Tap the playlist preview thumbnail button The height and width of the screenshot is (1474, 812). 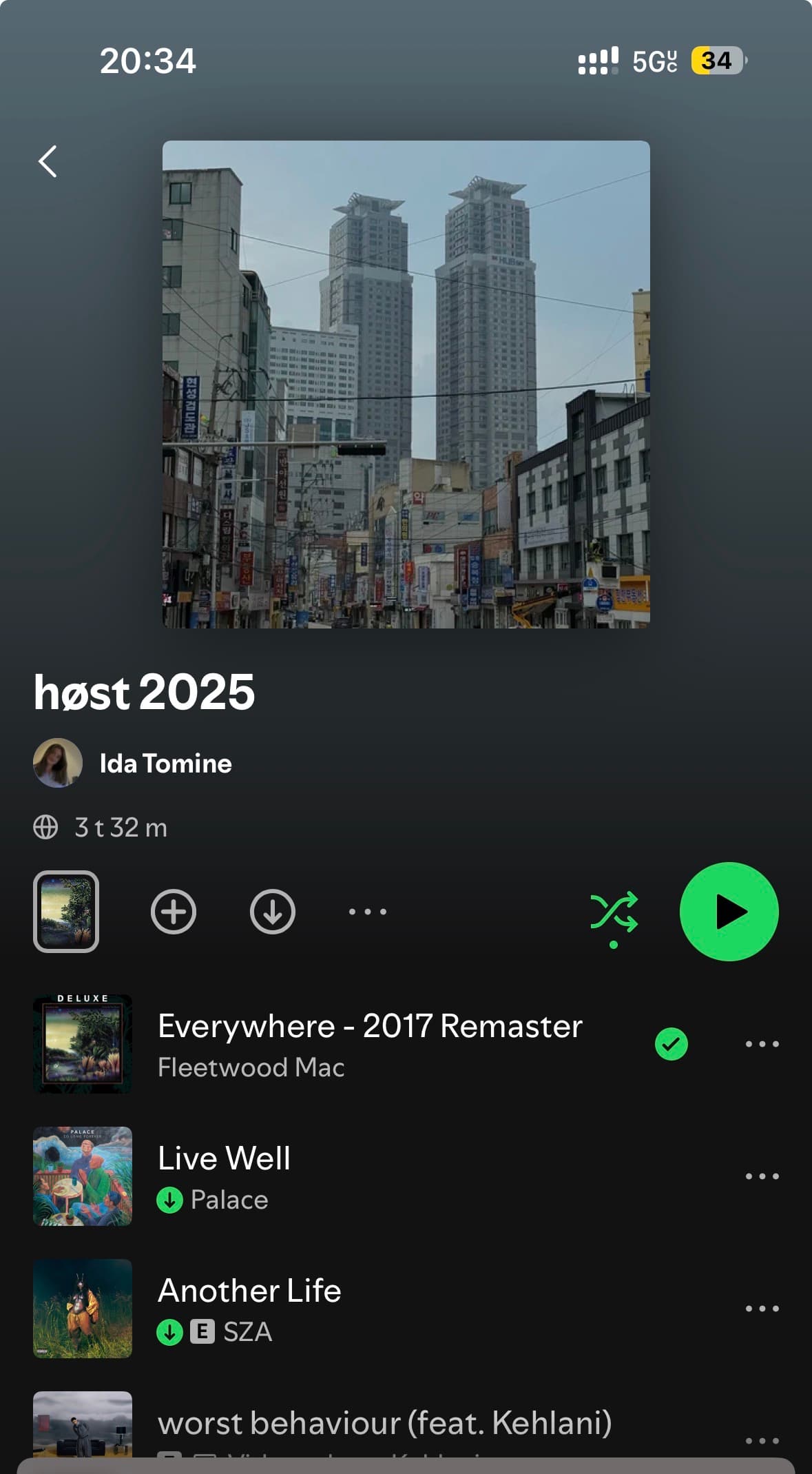point(66,912)
